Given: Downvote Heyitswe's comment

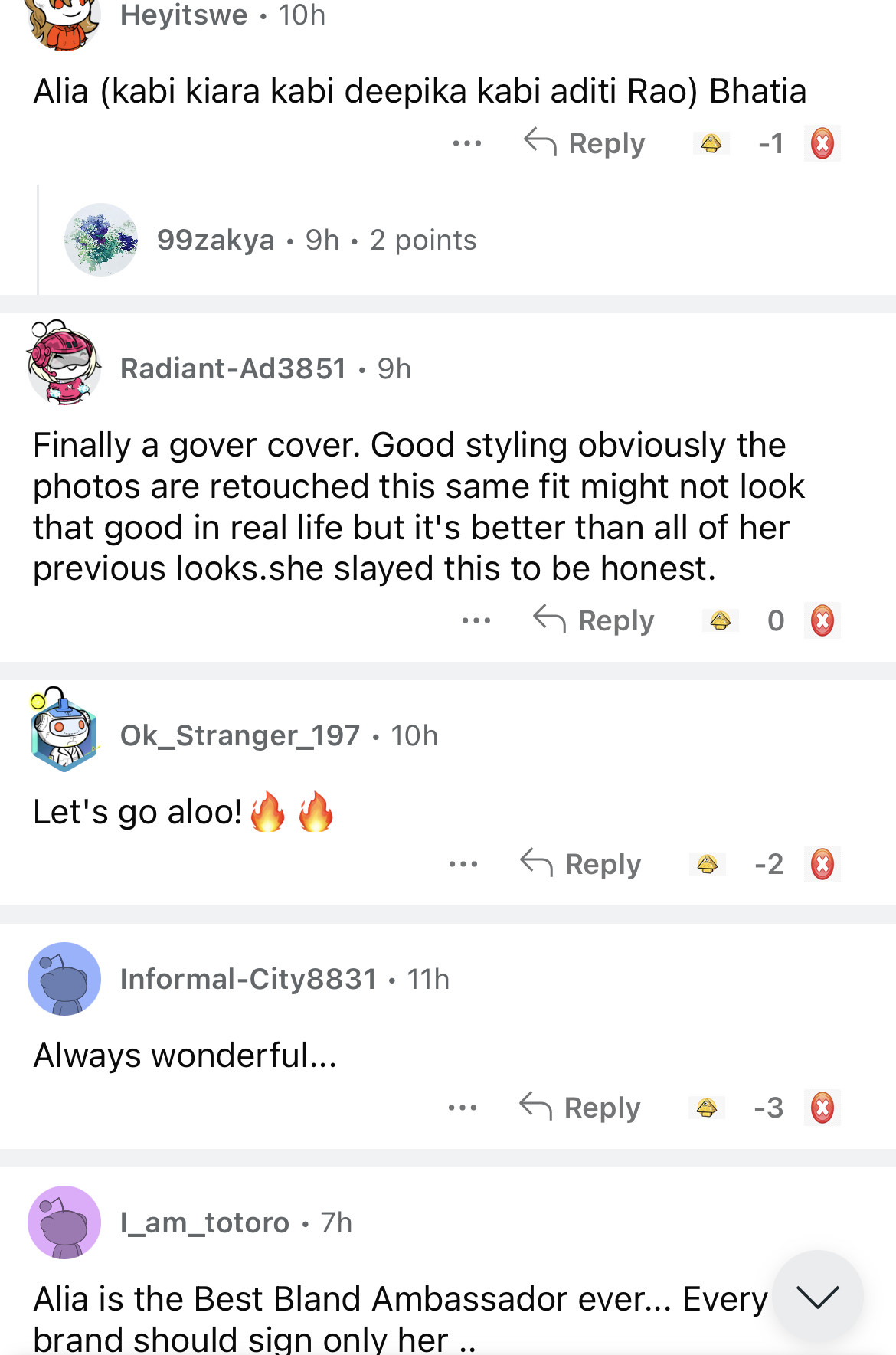Looking at the screenshot, I should (x=822, y=143).
